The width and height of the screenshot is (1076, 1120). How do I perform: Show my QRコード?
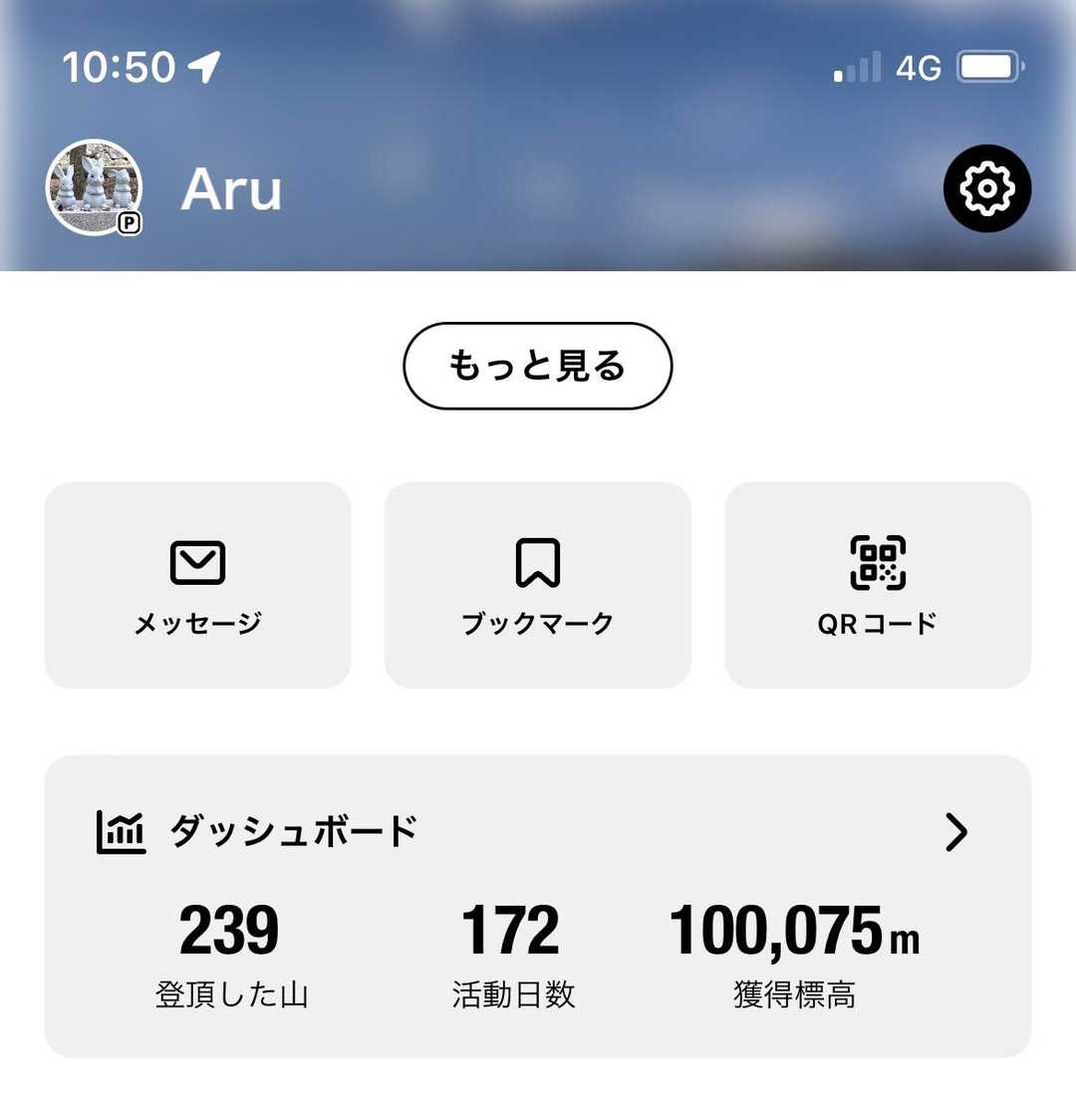pyautogui.click(x=877, y=585)
